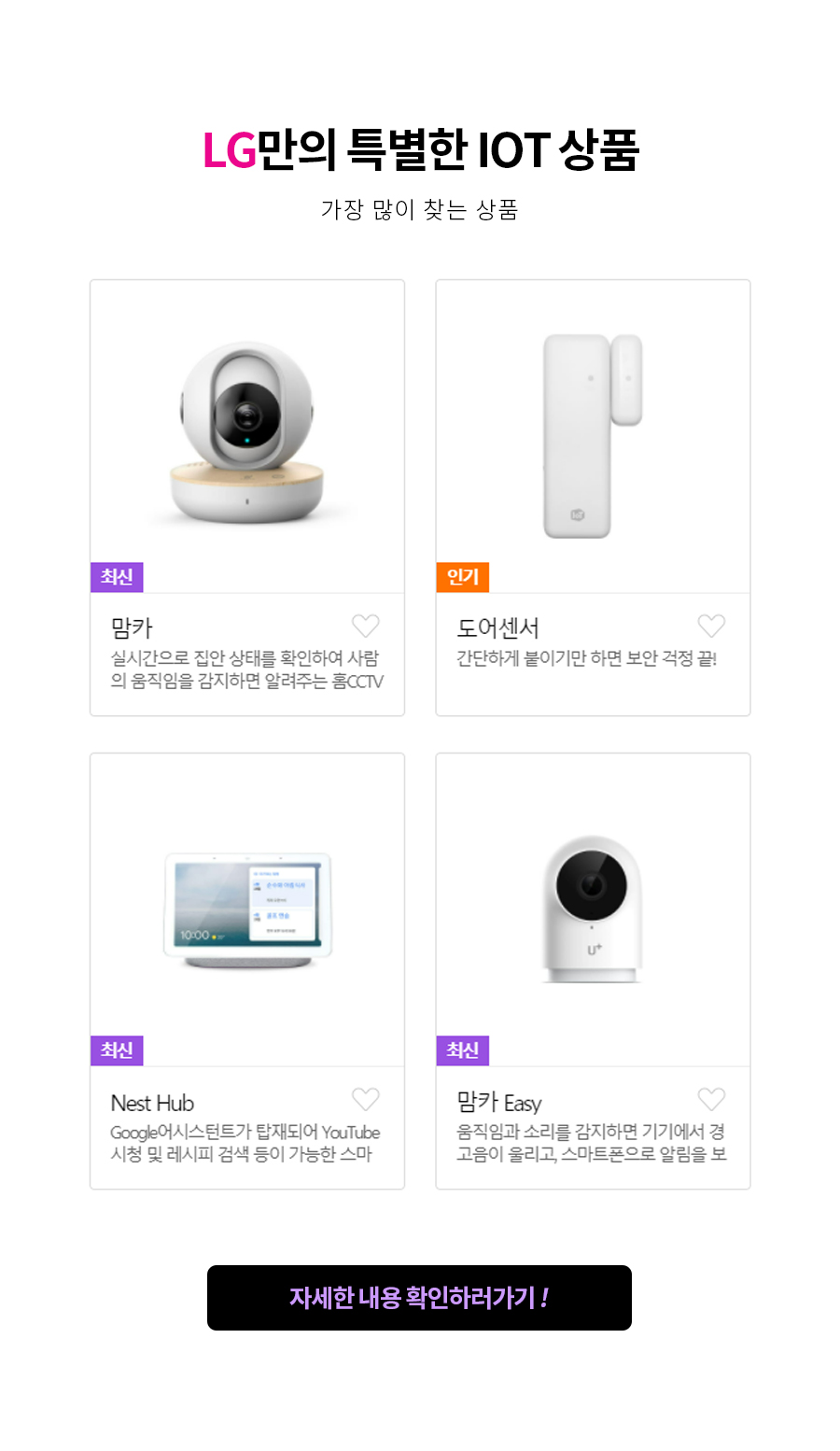This screenshot has width=840, height=1451.
Task: Like 맘카 Easy using the heart icon
Action: point(711,1099)
